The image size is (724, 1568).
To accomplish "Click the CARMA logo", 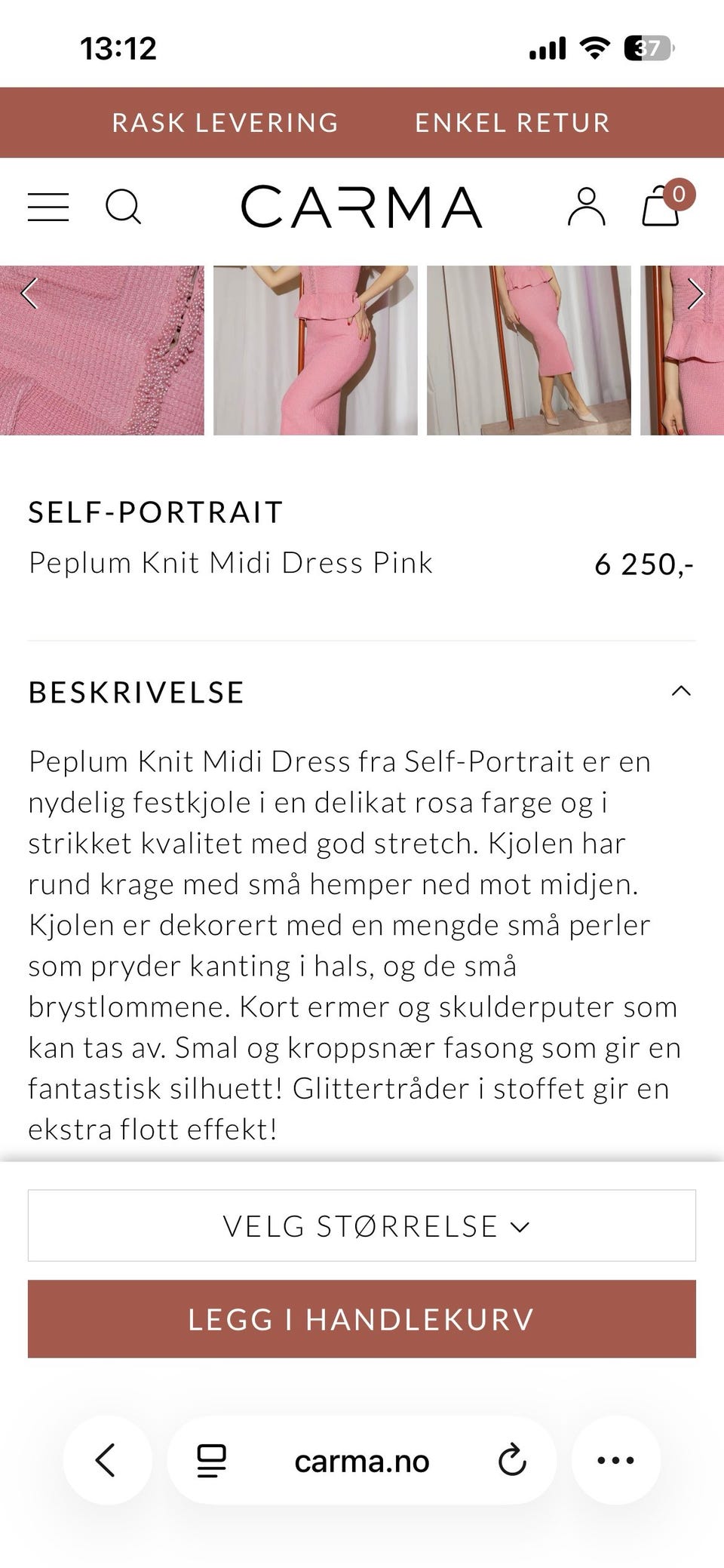I will click(x=361, y=207).
